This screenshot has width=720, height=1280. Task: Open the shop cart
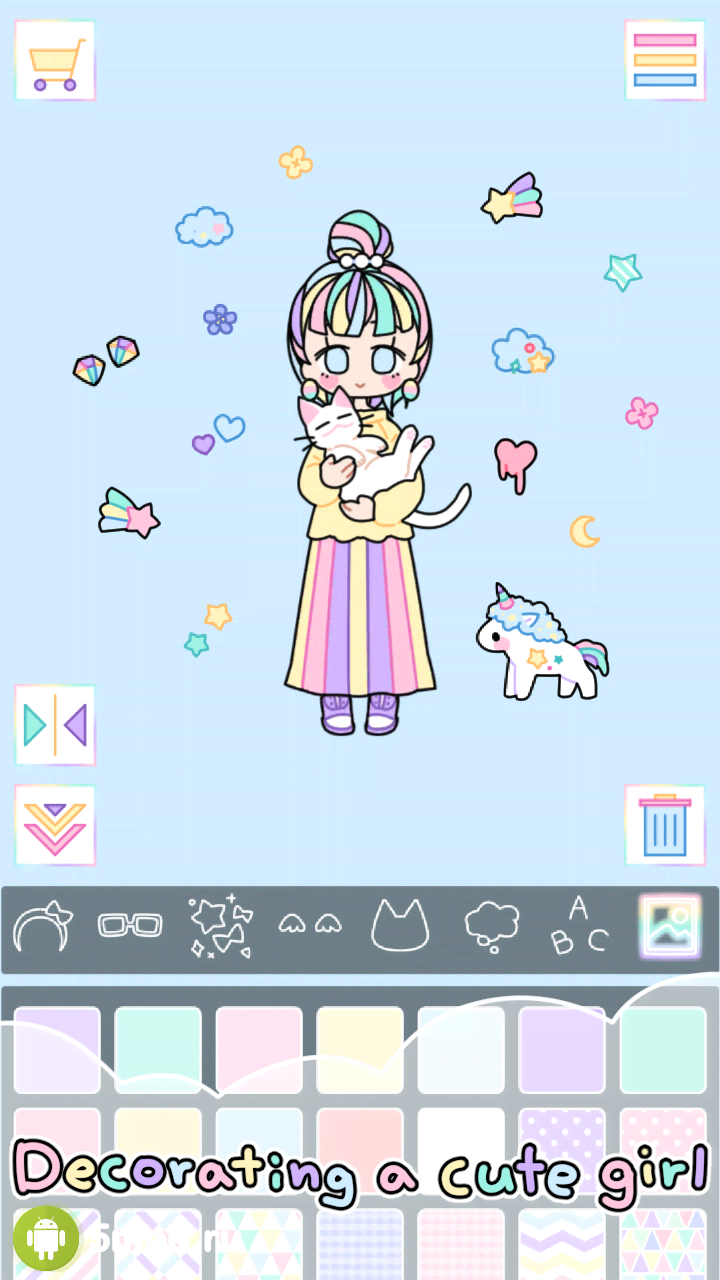point(55,60)
